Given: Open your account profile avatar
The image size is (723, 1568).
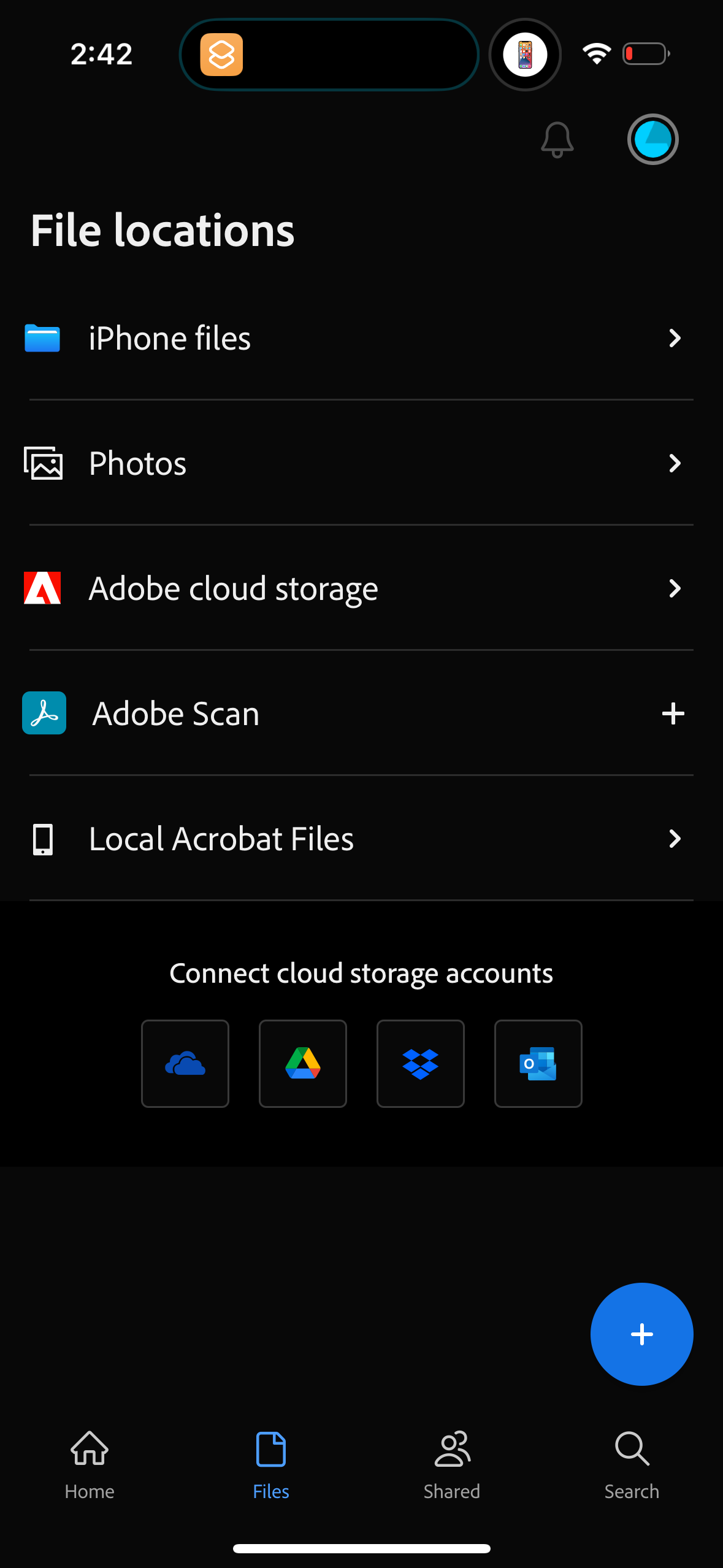Looking at the screenshot, I should pos(652,139).
